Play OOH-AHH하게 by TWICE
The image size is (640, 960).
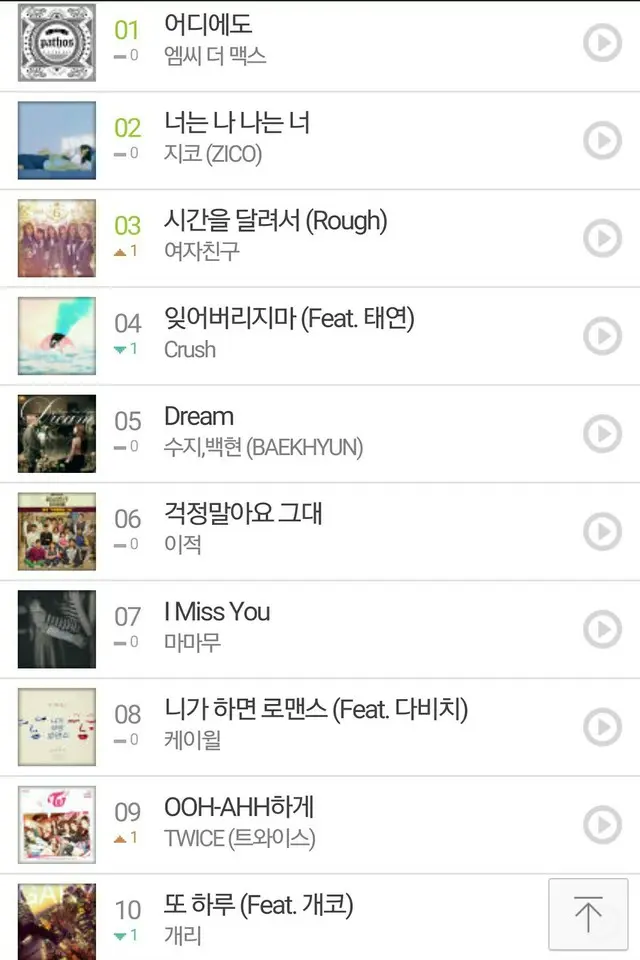602,825
